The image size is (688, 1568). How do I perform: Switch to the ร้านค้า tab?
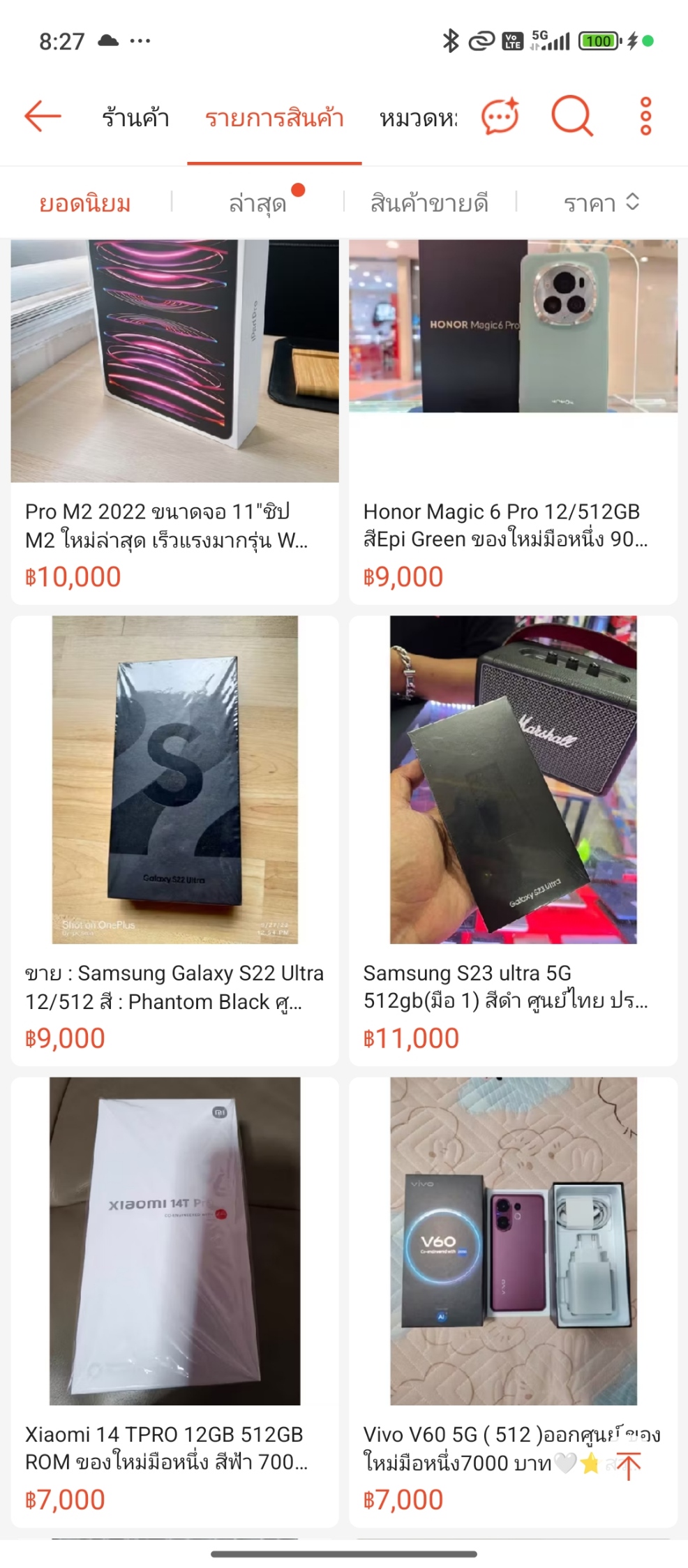pos(135,118)
